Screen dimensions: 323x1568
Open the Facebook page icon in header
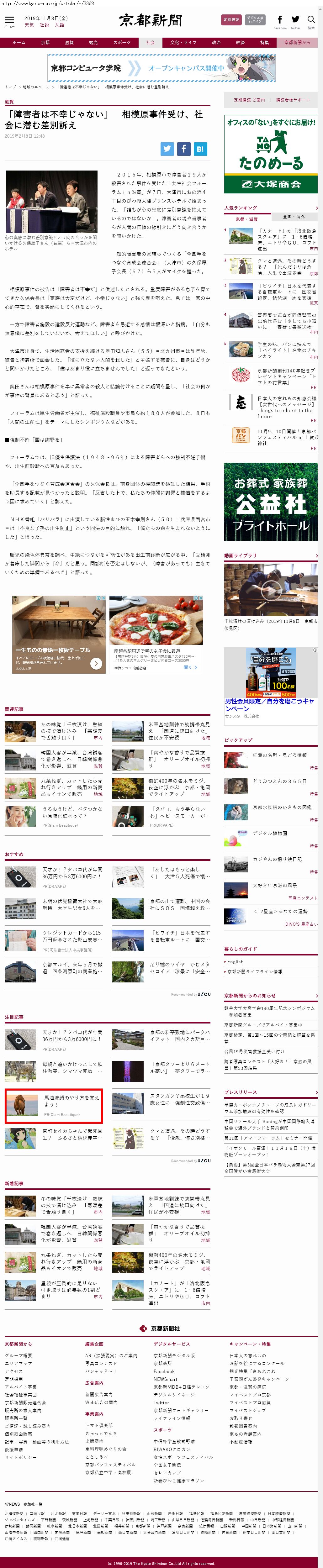(x=280, y=20)
